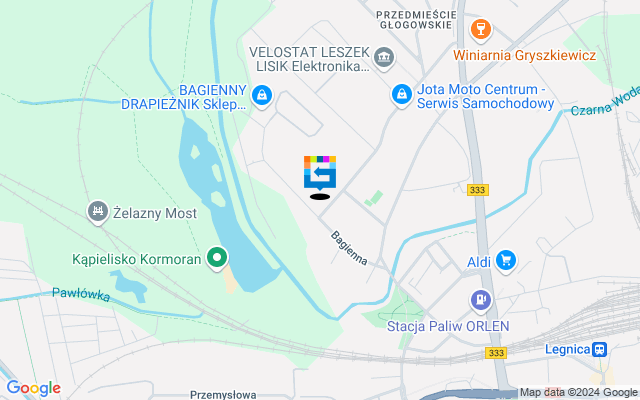
Task: Open Bagienny Drapieżnik Sklep marker
Action: tap(261, 96)
